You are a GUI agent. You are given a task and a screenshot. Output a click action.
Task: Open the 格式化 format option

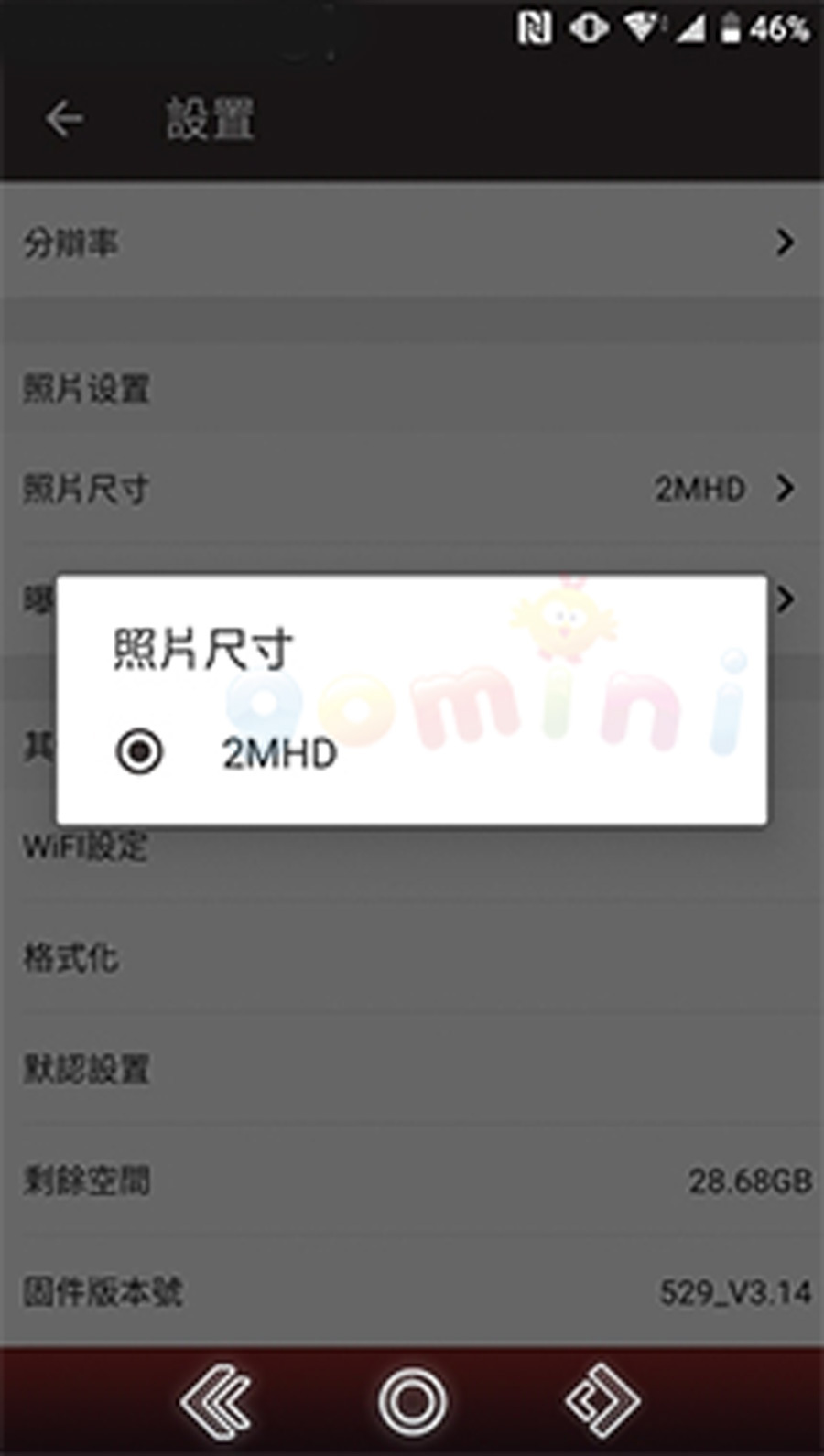410,958
